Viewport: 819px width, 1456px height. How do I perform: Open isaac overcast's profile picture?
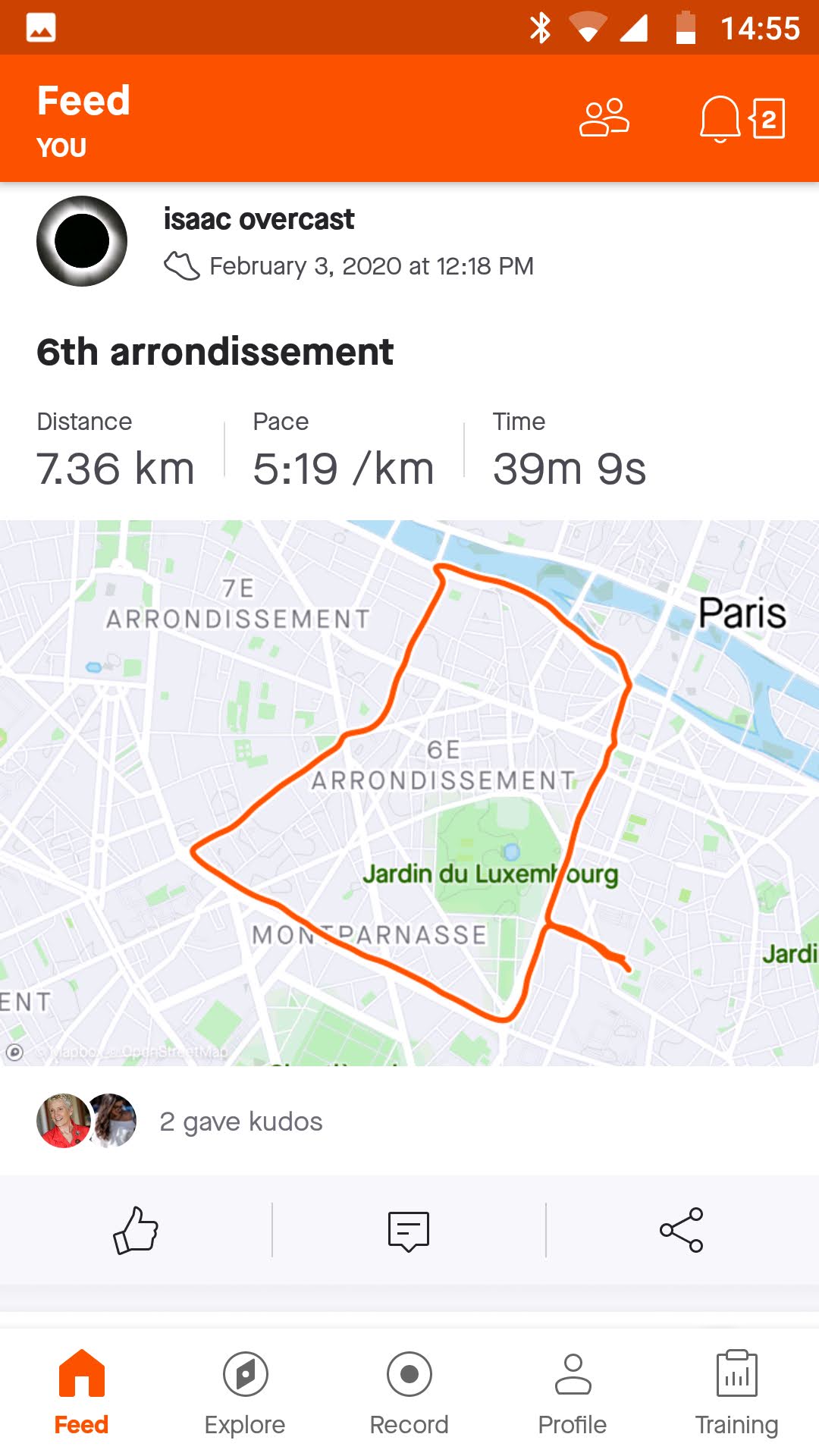point(82,241)
